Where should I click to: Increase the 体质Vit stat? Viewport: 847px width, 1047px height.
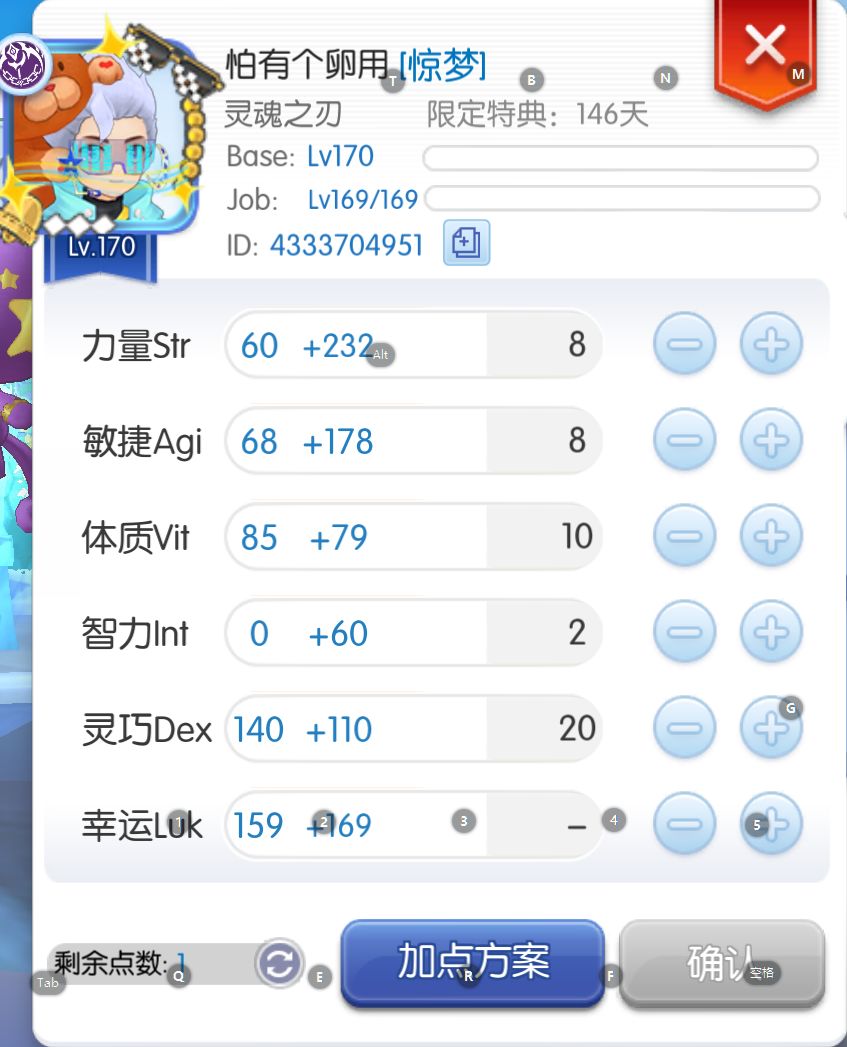click(771, 536)
